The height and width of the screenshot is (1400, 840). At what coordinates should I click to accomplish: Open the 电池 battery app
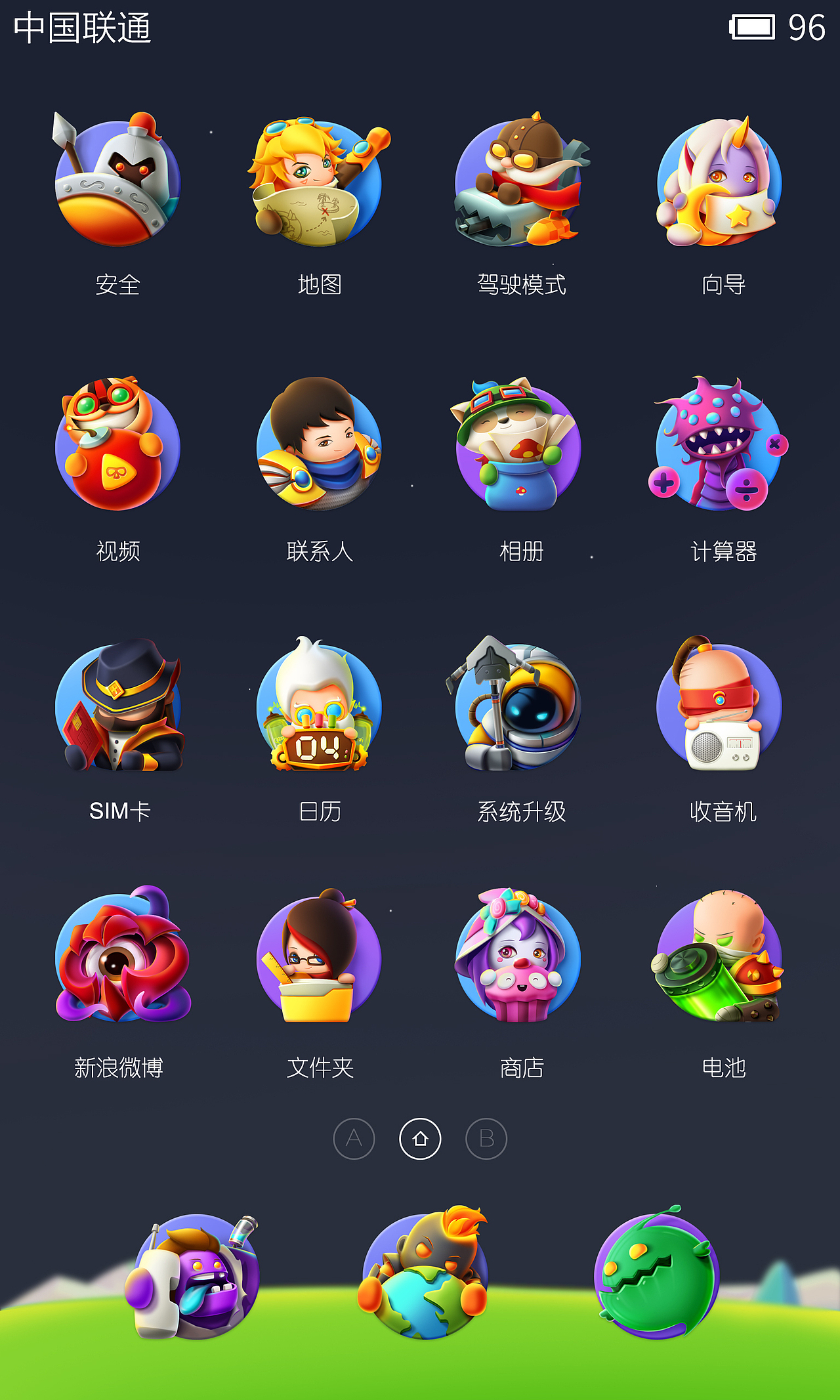pyautogui.click(x=721, y=958)
